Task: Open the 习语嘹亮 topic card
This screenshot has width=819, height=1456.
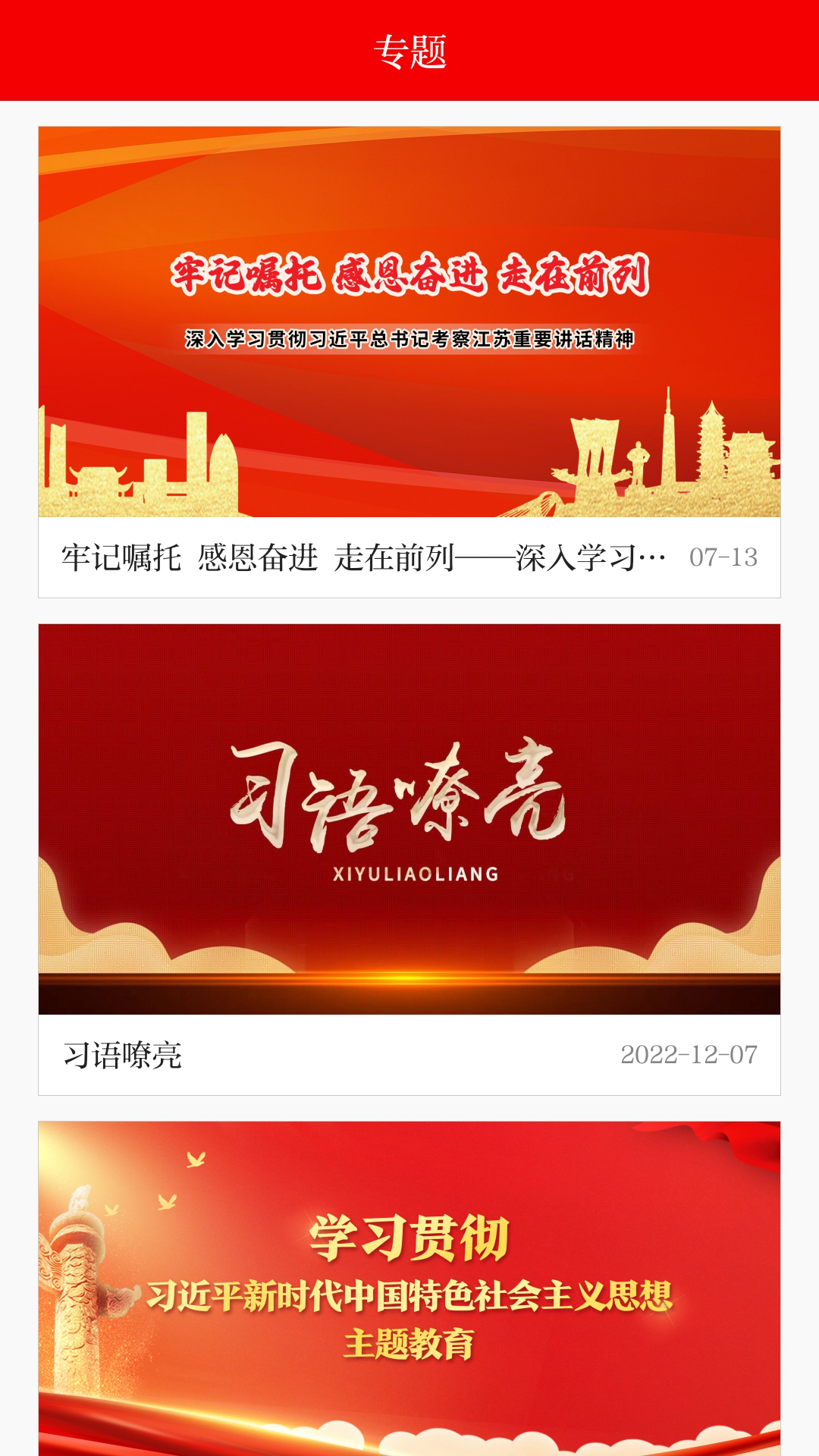Action: pos(409,858)
